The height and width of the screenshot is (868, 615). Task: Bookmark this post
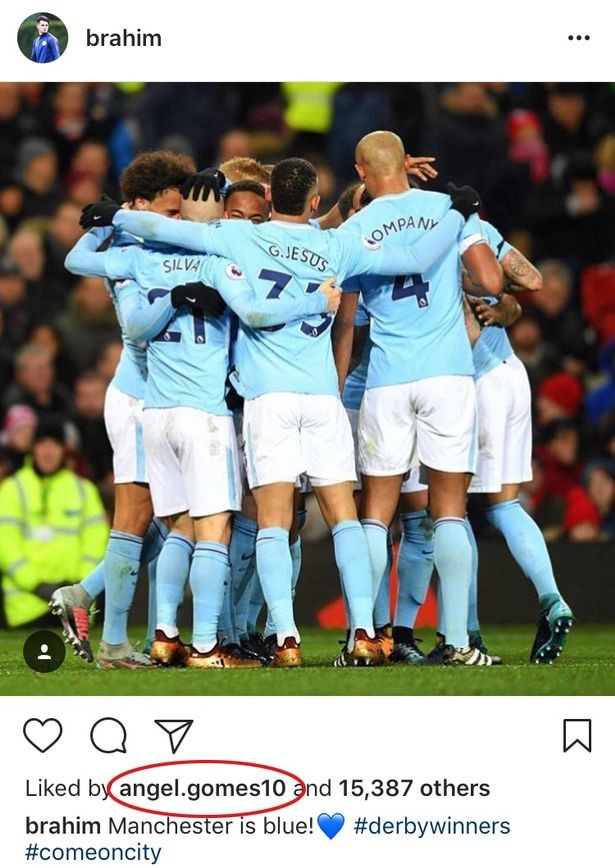577,736
